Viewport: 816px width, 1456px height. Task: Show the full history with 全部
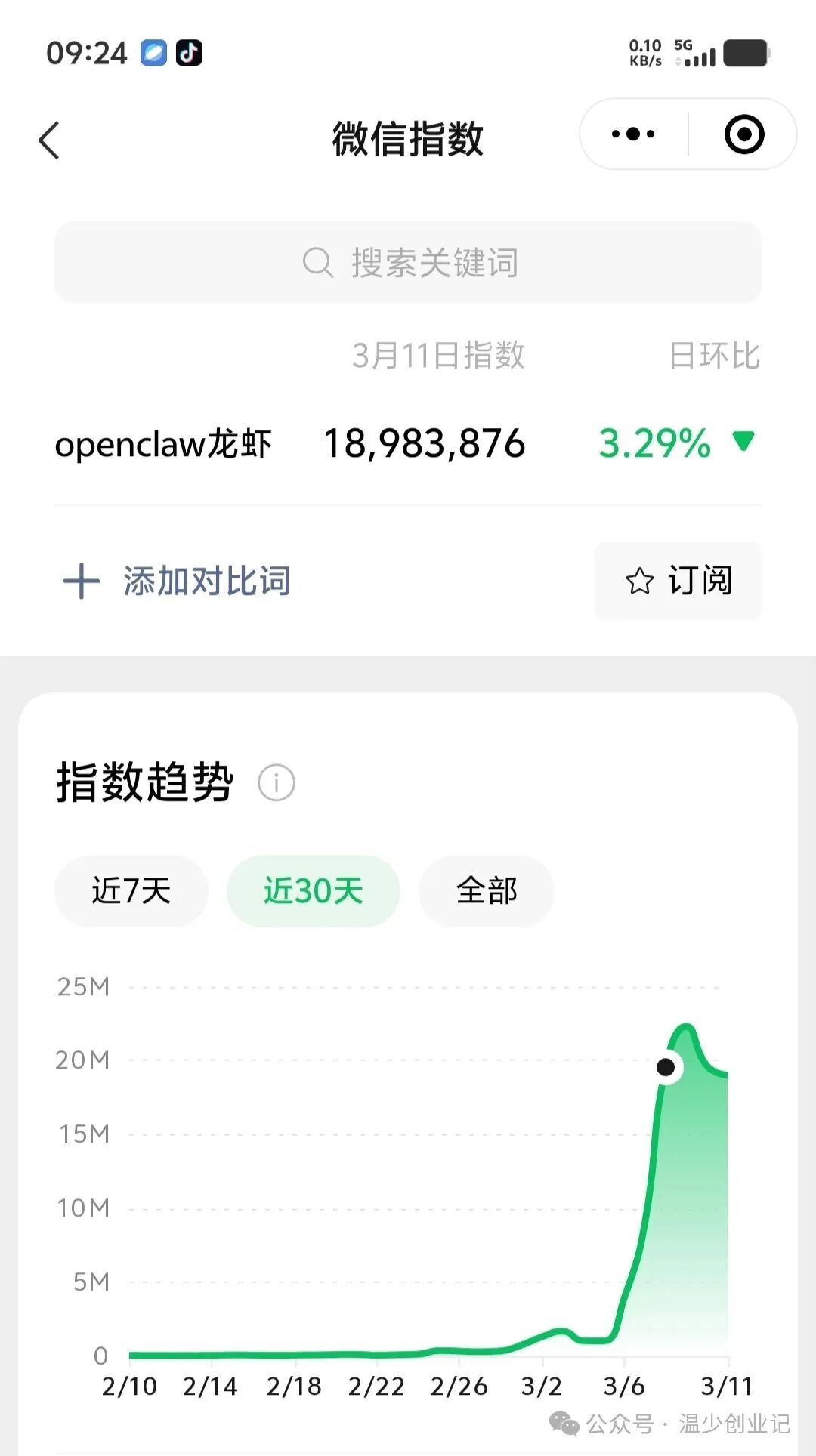pos(487,891)
